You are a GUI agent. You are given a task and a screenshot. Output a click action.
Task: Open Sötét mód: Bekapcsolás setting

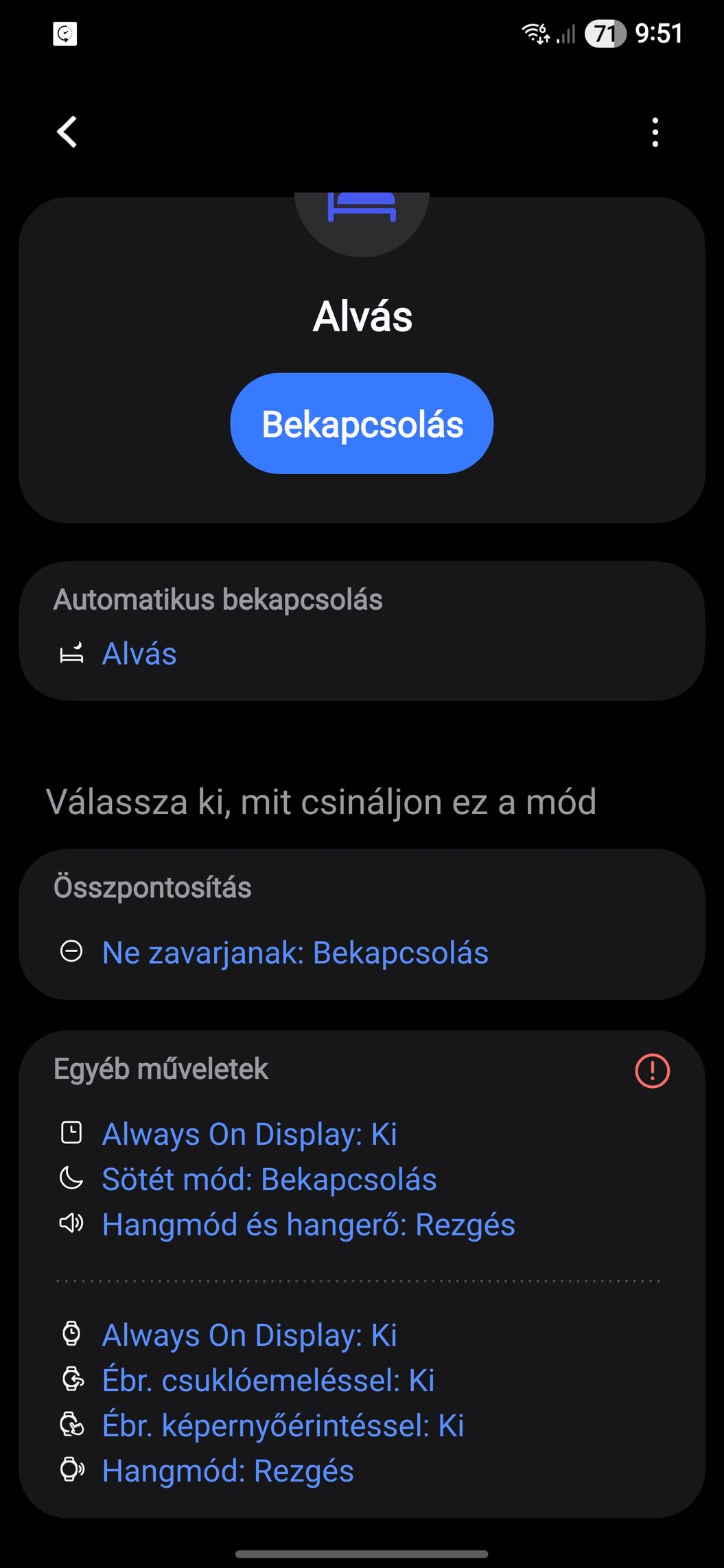pyautogui.click(x=269, y=1179)
